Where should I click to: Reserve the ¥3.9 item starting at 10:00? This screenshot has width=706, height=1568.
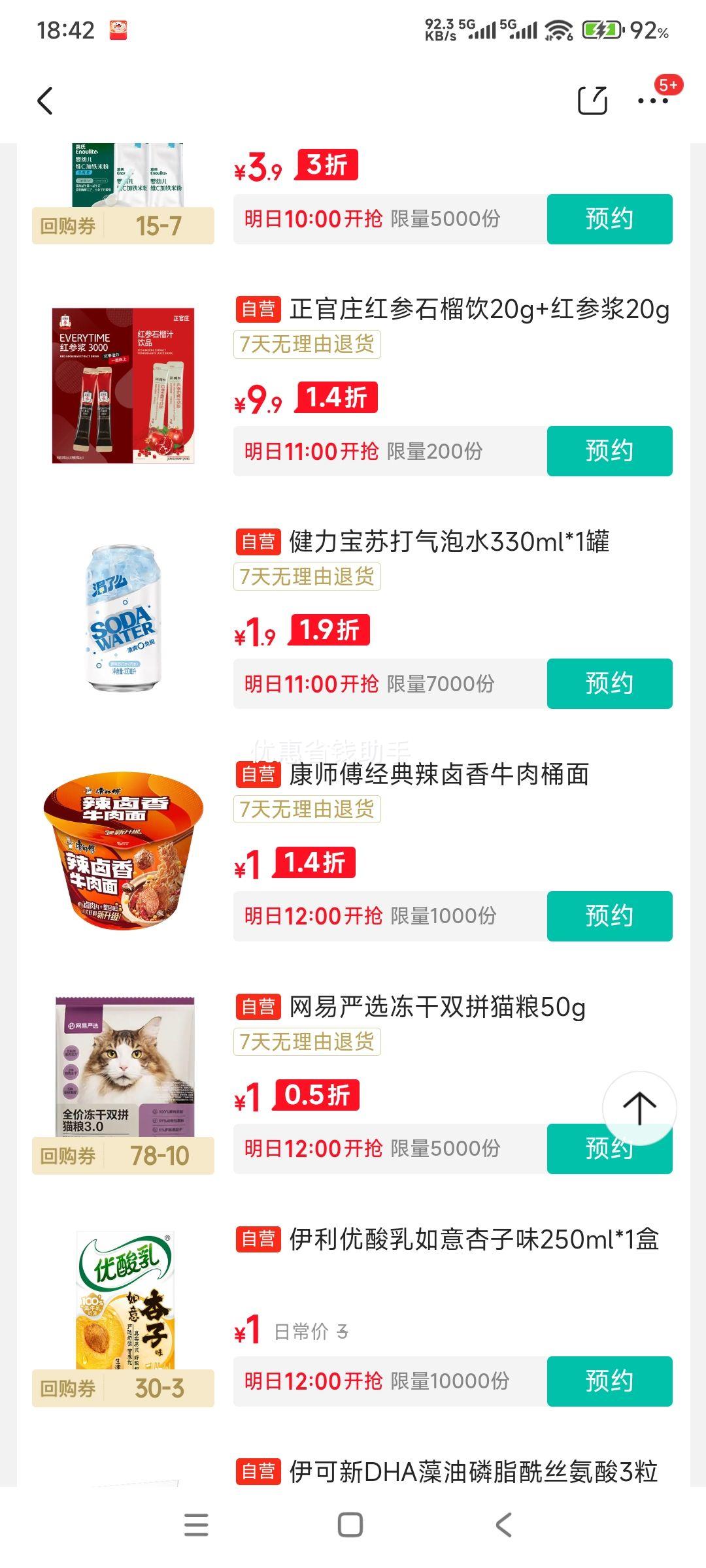(609, 219)
